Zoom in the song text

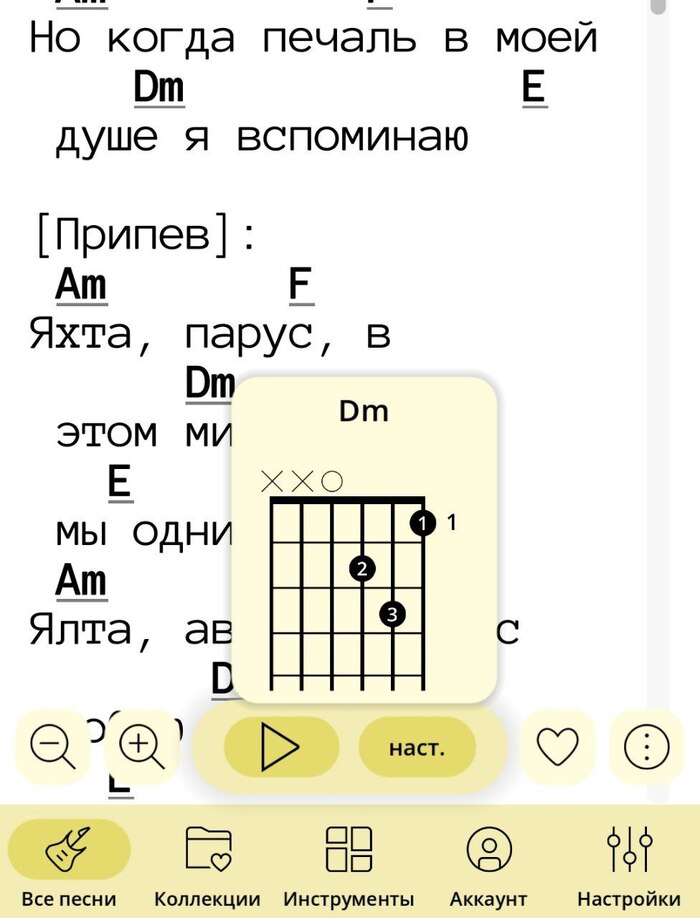(x=141, y=746)
